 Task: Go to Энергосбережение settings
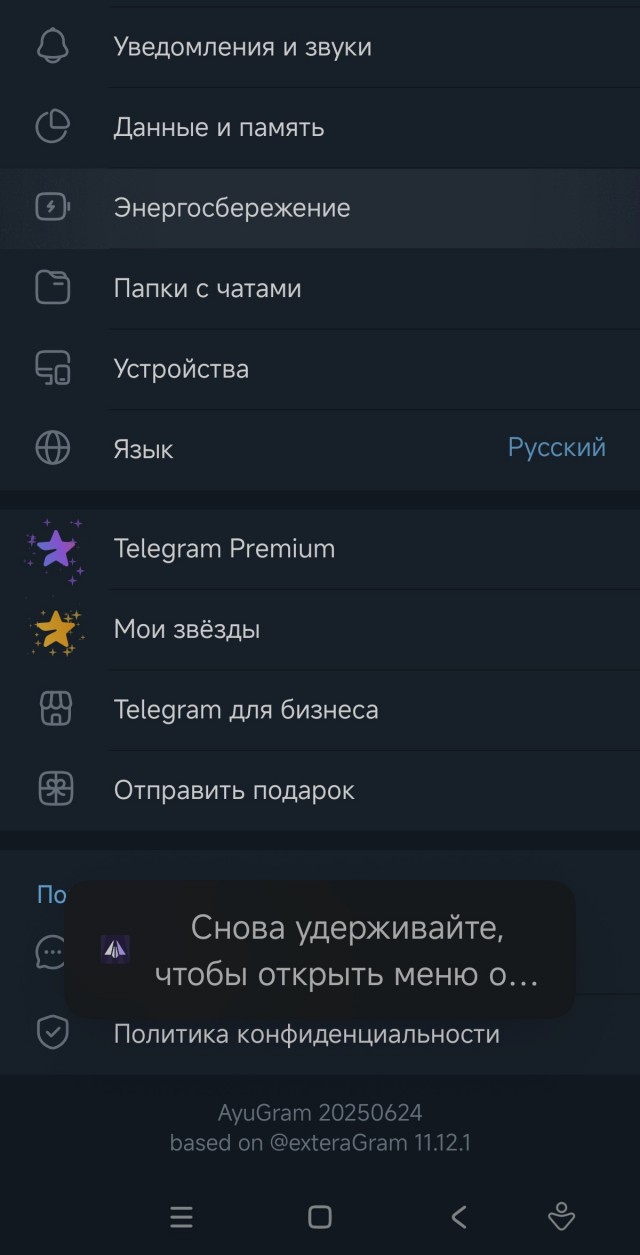click(x=232, y=208)
